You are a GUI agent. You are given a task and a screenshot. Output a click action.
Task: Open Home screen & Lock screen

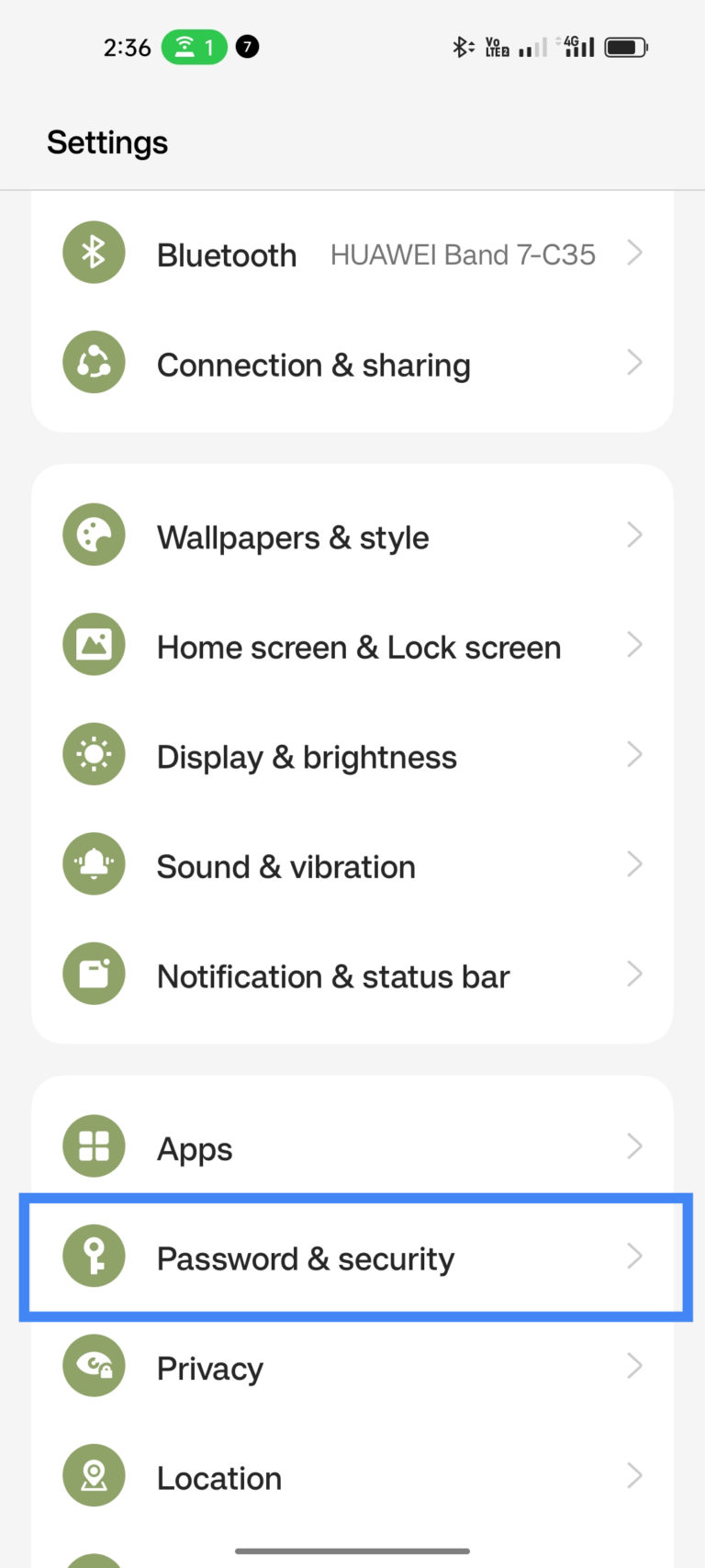pyautogui.click(x=352, y=647)
